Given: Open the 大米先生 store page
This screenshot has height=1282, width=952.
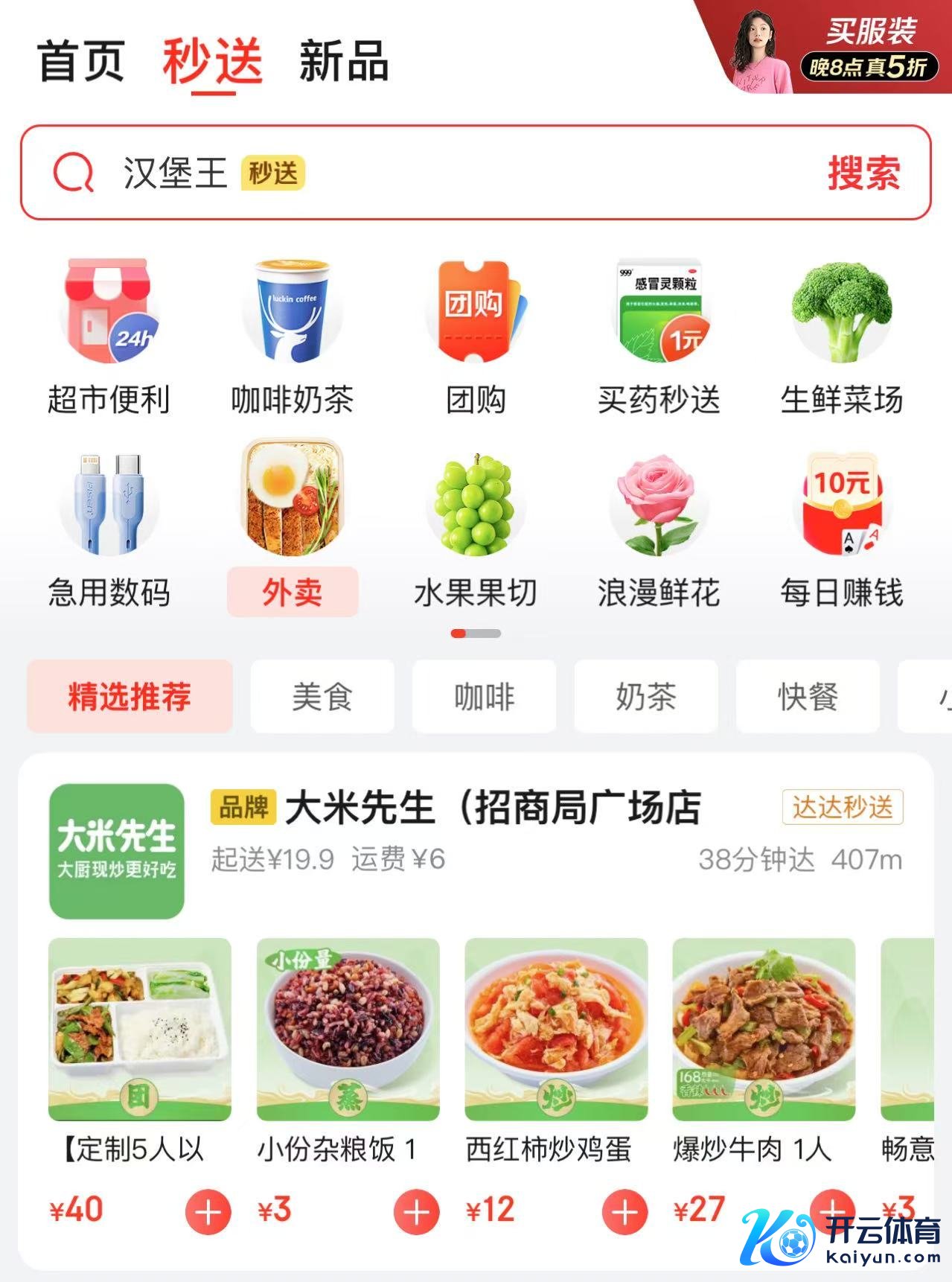Looking at the screenshot, I should [491, 809].
